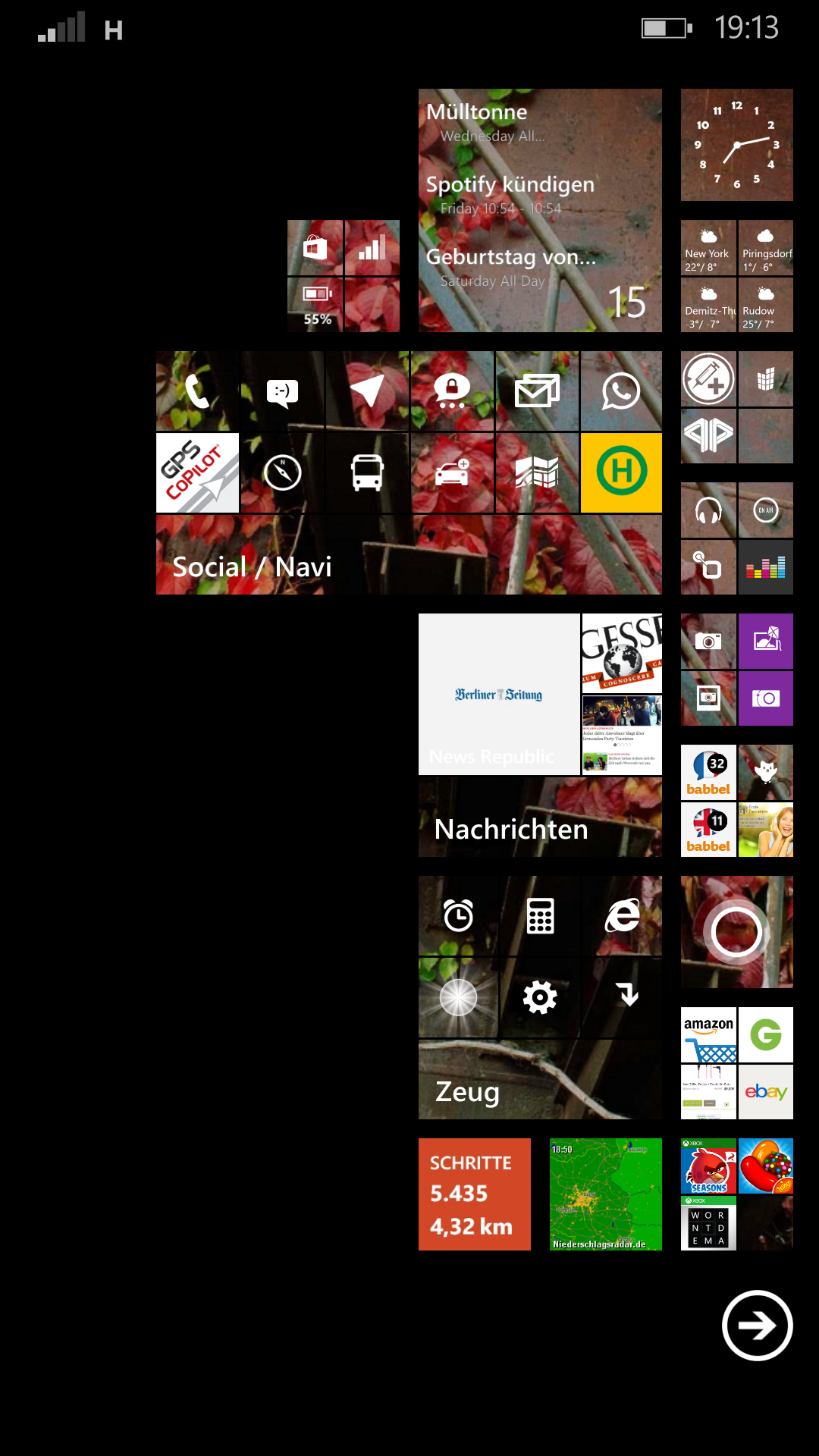Open the Social / Navi folder
This screenshot has width=819, height=1456.
tap(252, 566)
